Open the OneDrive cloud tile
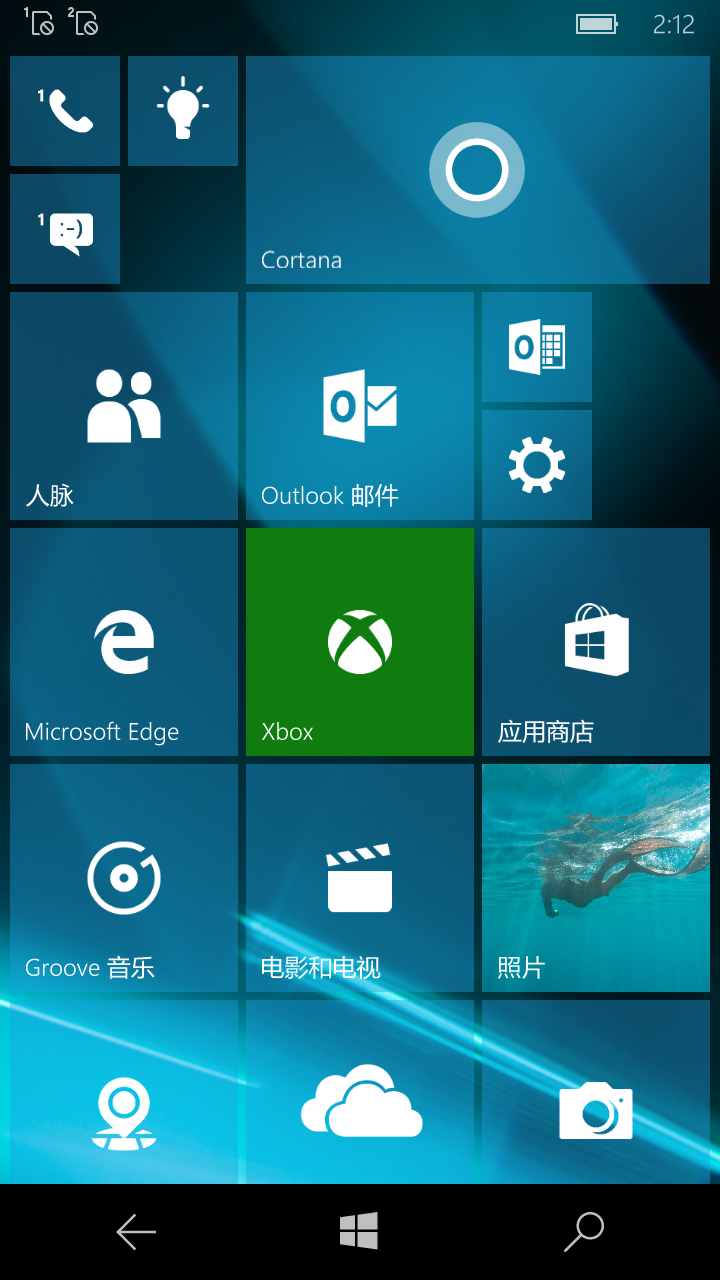The width and height of the screenshot is (720, 1280). point(360,1092)
